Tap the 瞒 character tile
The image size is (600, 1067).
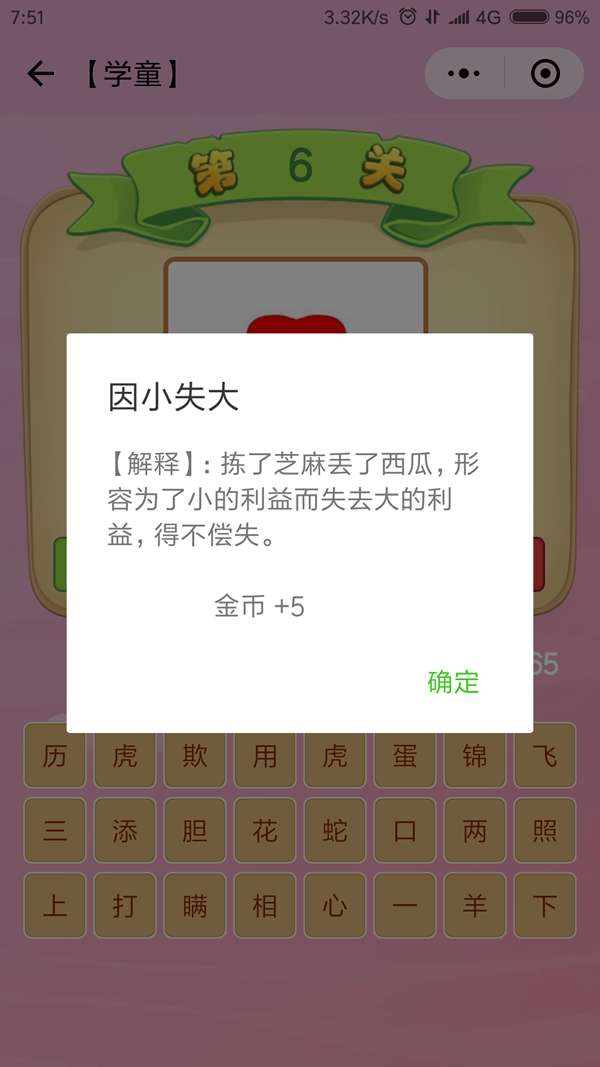[195, 906]
